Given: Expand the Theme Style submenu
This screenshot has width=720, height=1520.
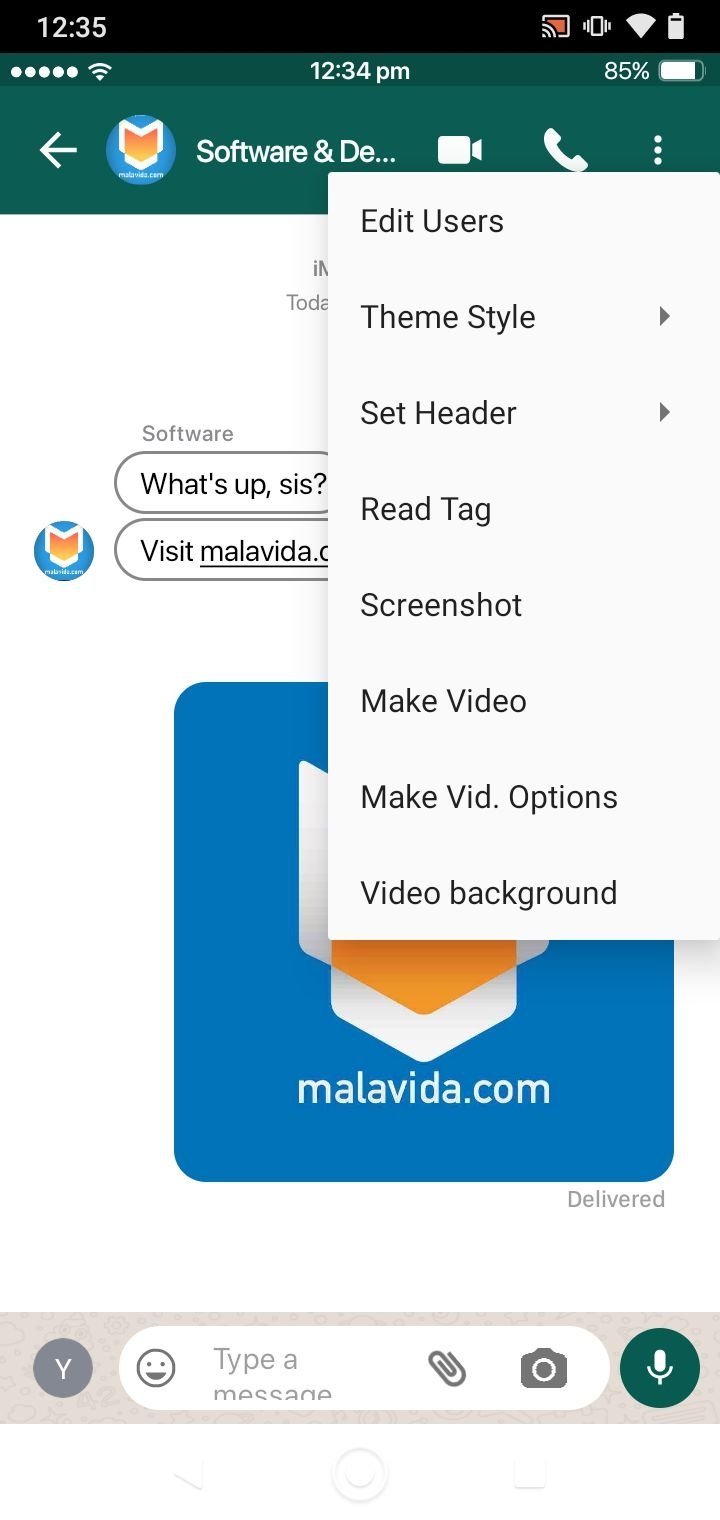Looking at the screenshot, I should click(523, 317).
